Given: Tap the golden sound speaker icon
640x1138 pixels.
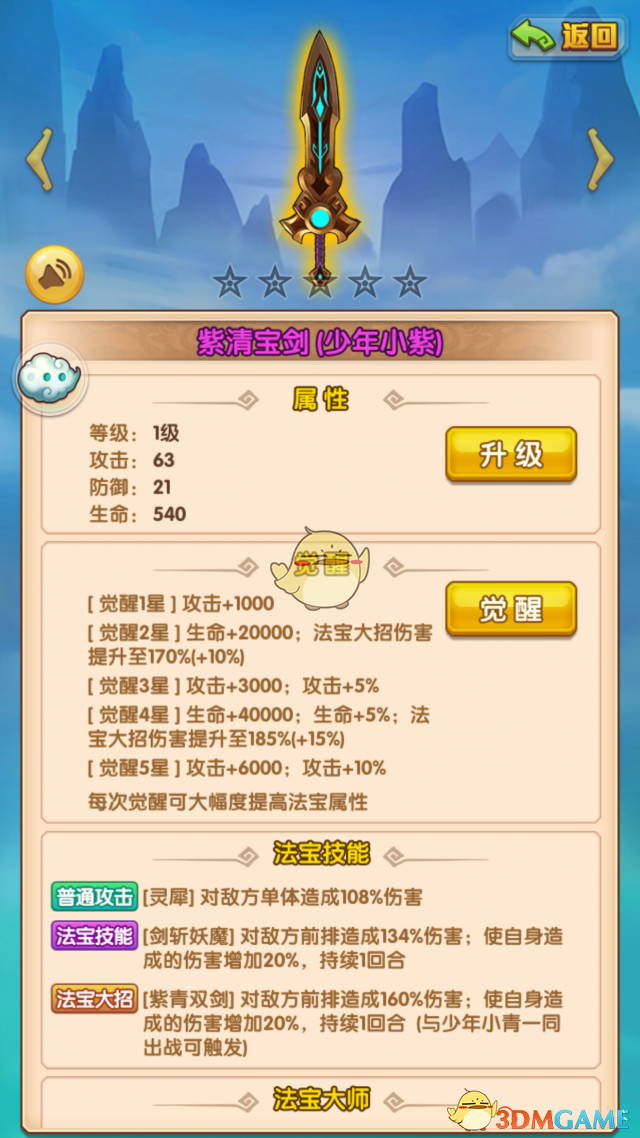Looking at the screenshot, I should (54, 273).
